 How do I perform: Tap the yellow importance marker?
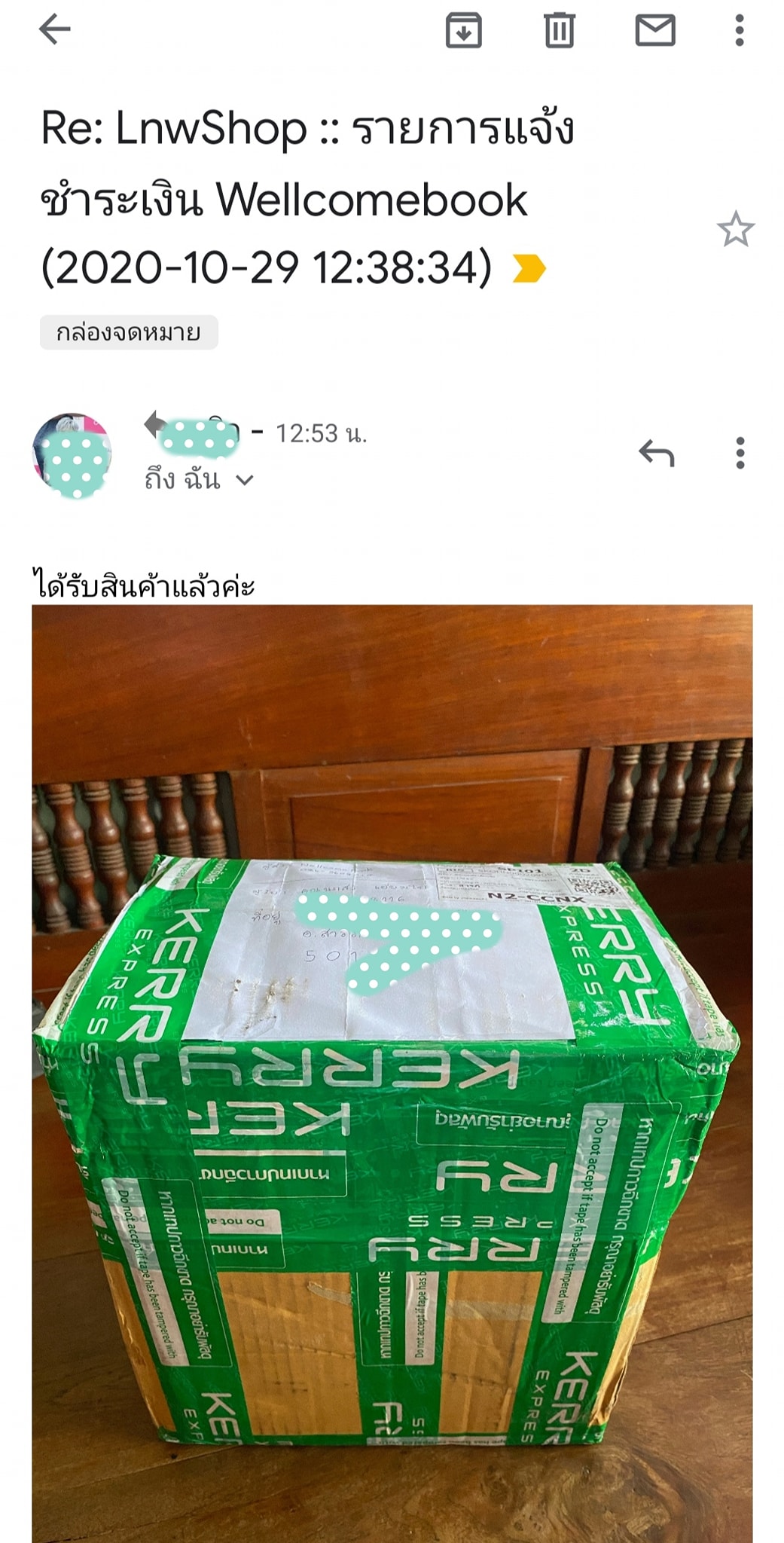click(529, 268)
